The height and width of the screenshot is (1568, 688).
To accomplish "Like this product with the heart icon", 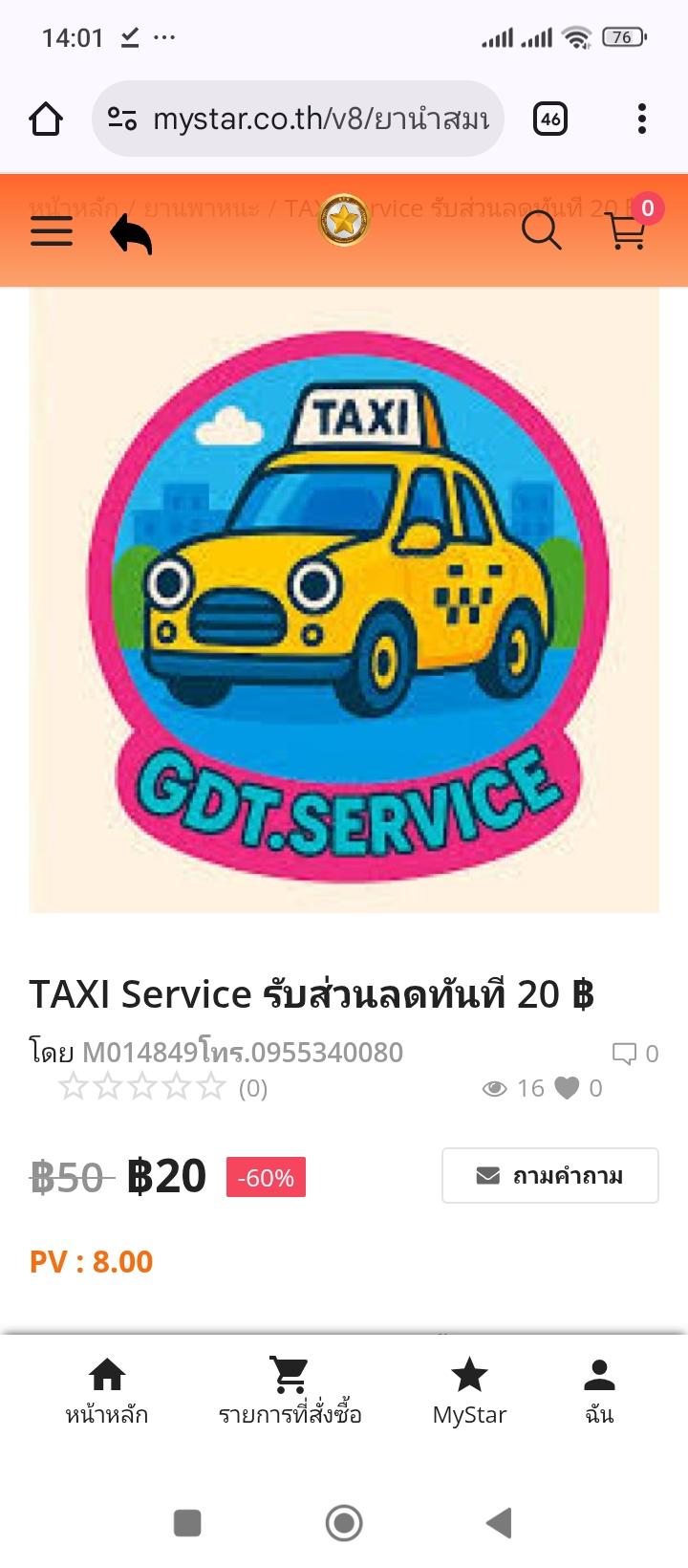I will point(568,1088).
